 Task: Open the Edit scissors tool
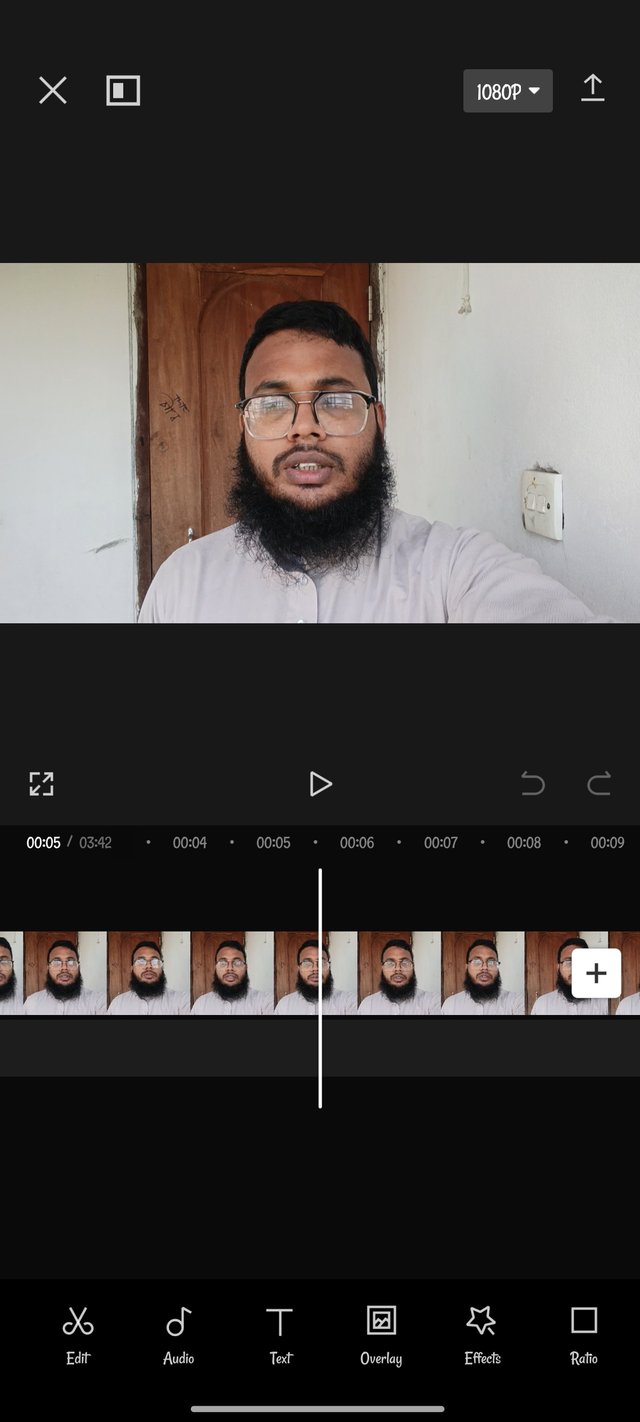tap(78, 1333)
